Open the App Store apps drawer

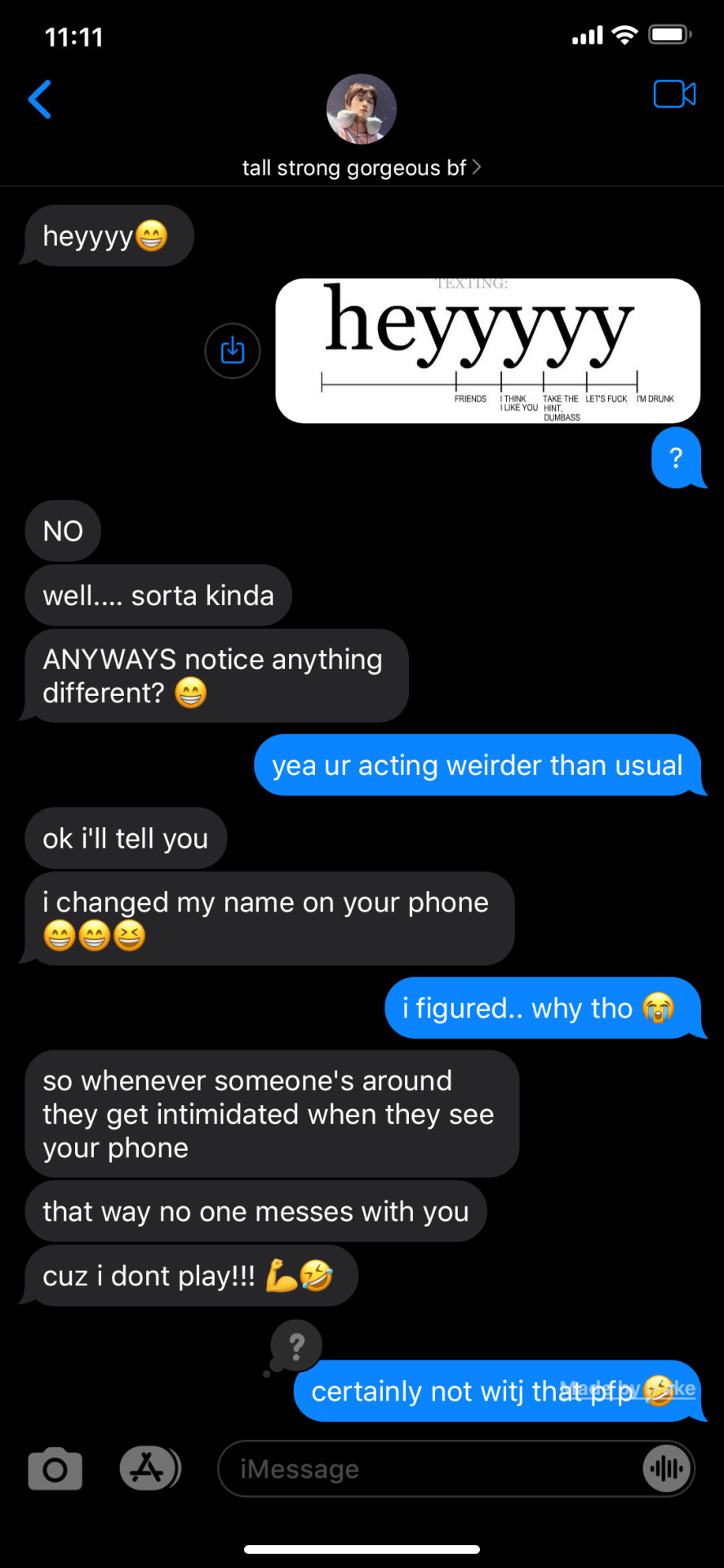[149, 1468]
